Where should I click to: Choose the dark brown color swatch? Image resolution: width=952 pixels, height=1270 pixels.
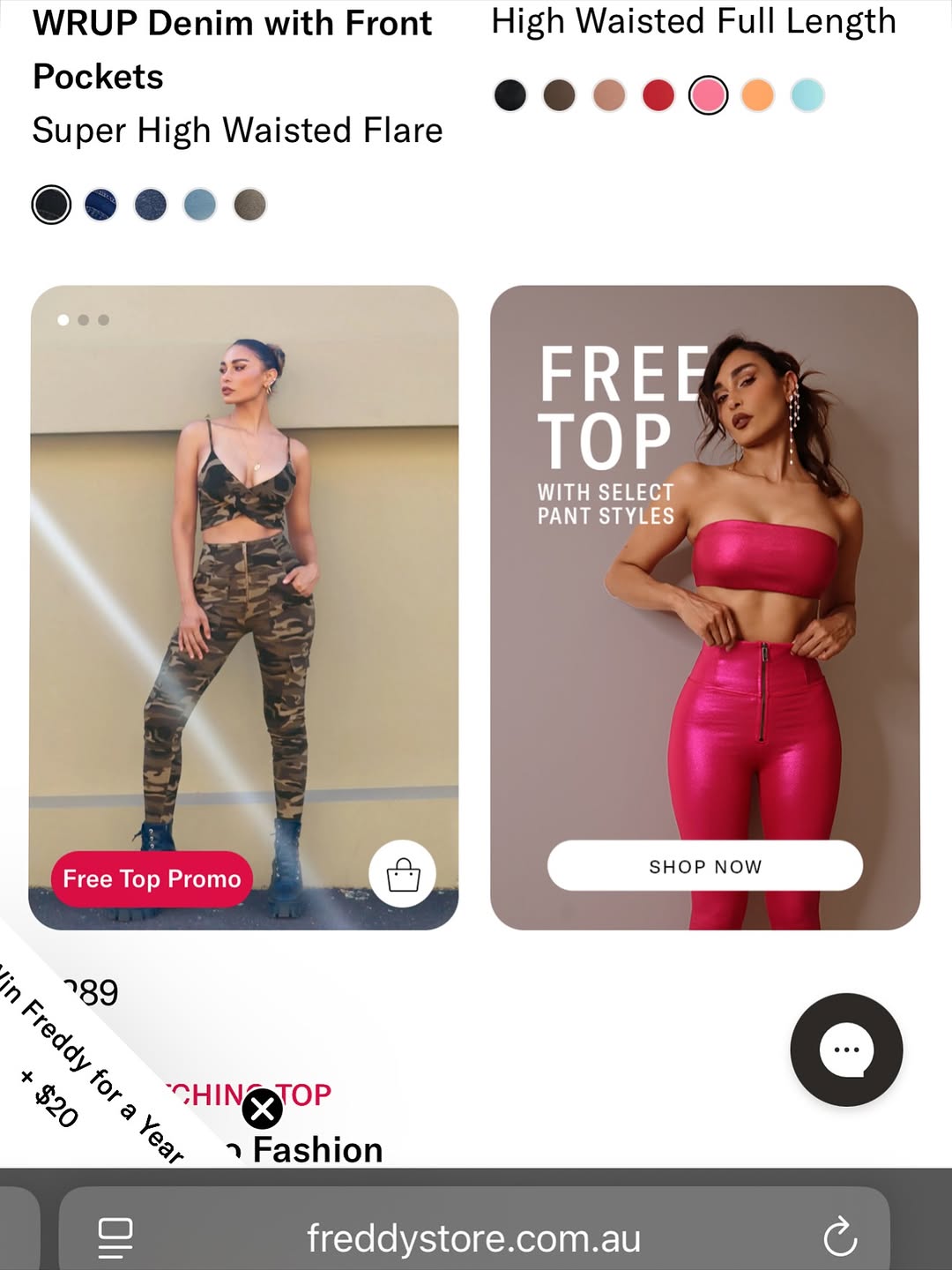click(559, 95)
